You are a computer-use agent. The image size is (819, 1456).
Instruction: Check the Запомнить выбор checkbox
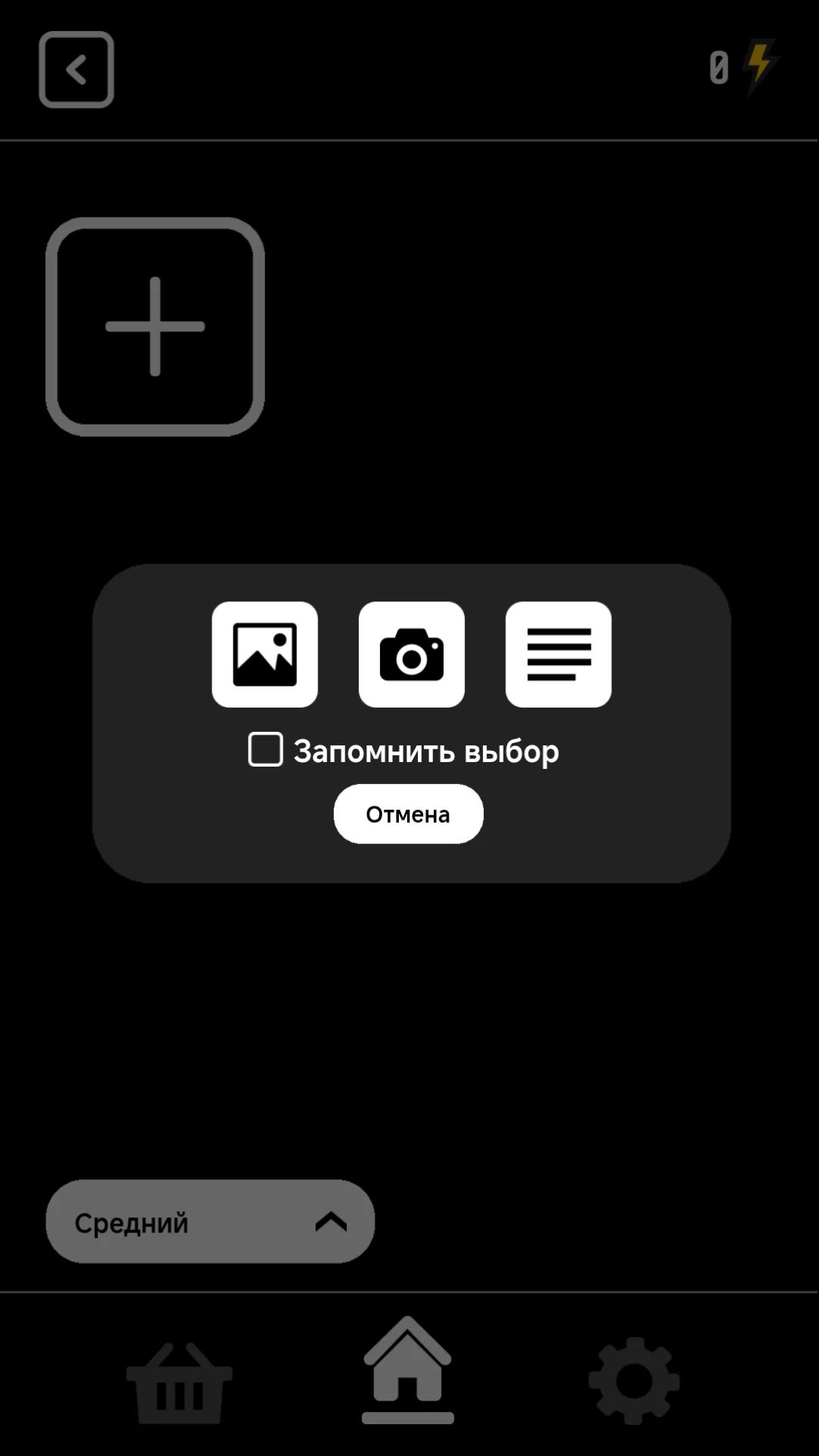265,749
